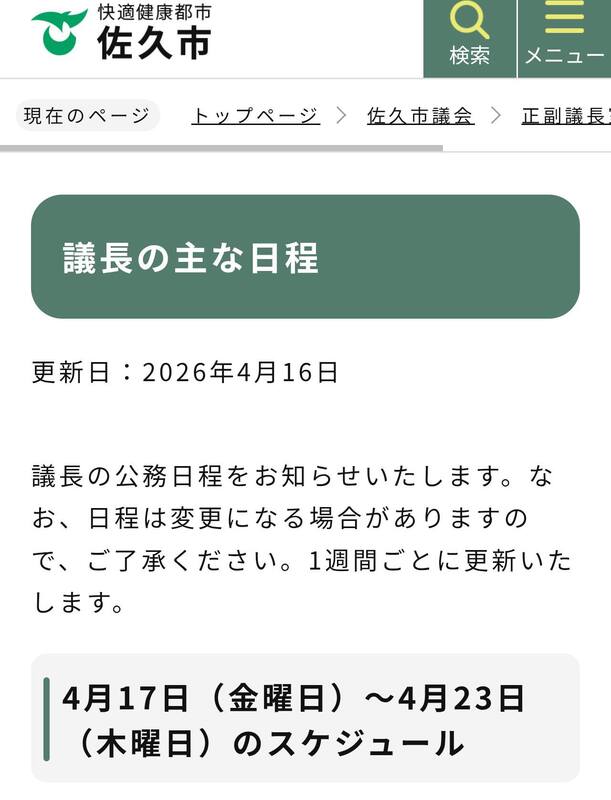
Task: Tap the 佐久市 site logo to go home
Action: click(122, 32)
